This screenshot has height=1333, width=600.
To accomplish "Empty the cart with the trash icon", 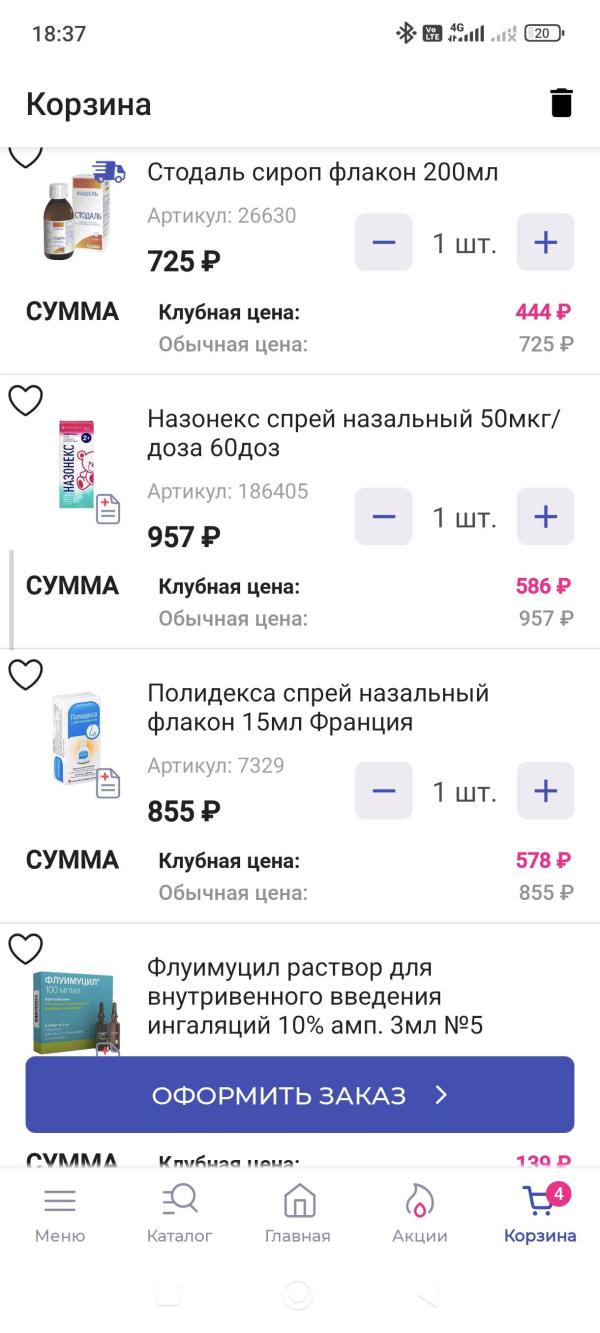I will [562, 103].
